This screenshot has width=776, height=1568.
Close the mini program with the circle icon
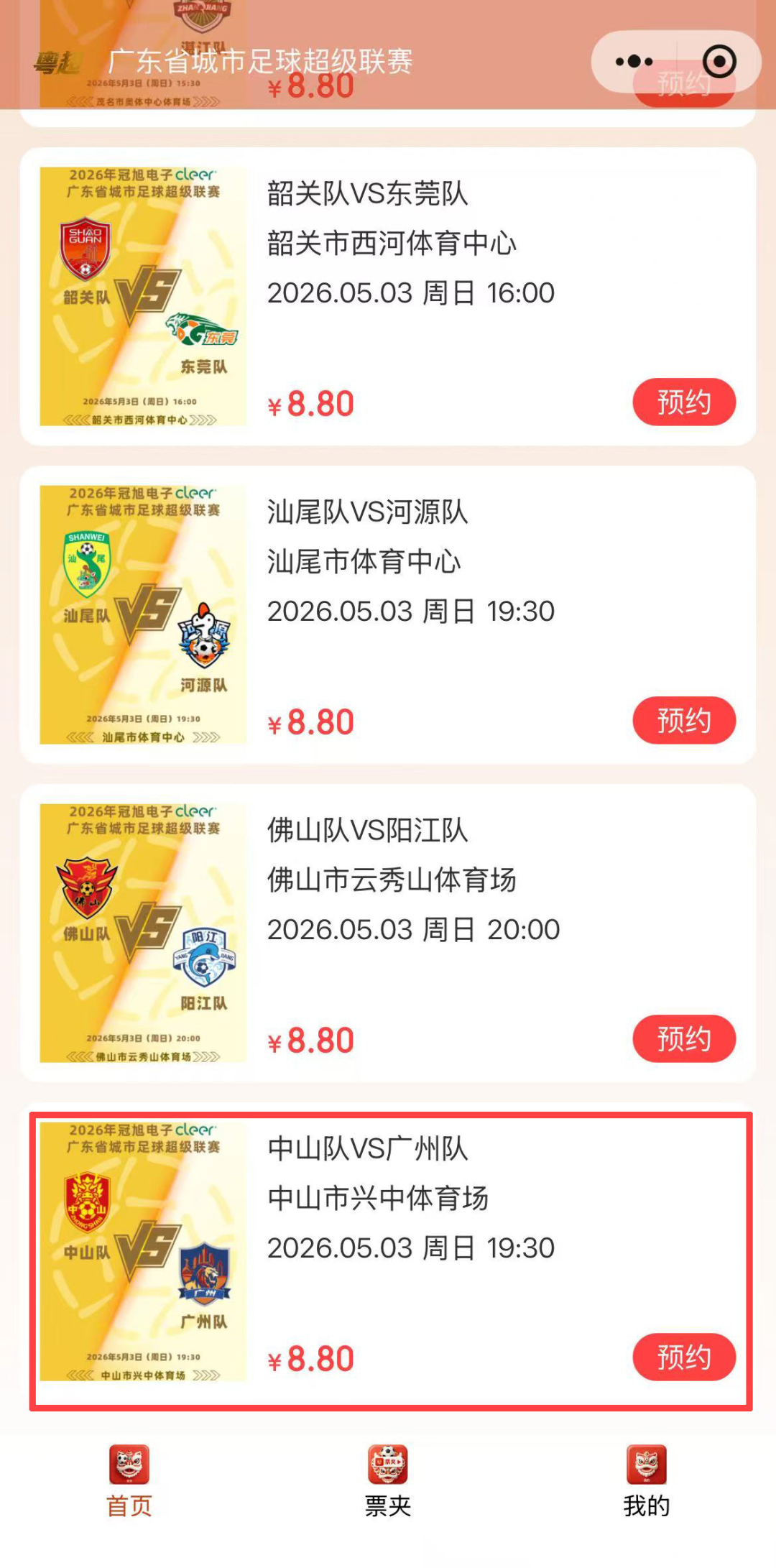click(719, 62)
